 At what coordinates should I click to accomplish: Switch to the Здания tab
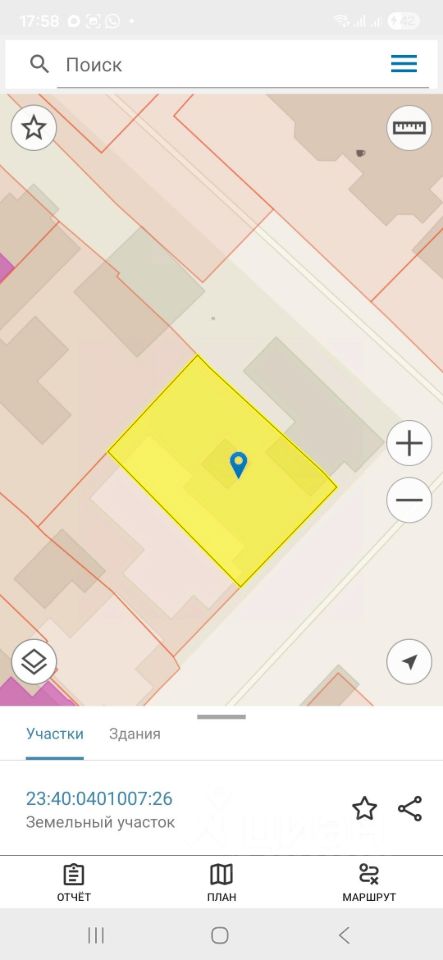135,733
